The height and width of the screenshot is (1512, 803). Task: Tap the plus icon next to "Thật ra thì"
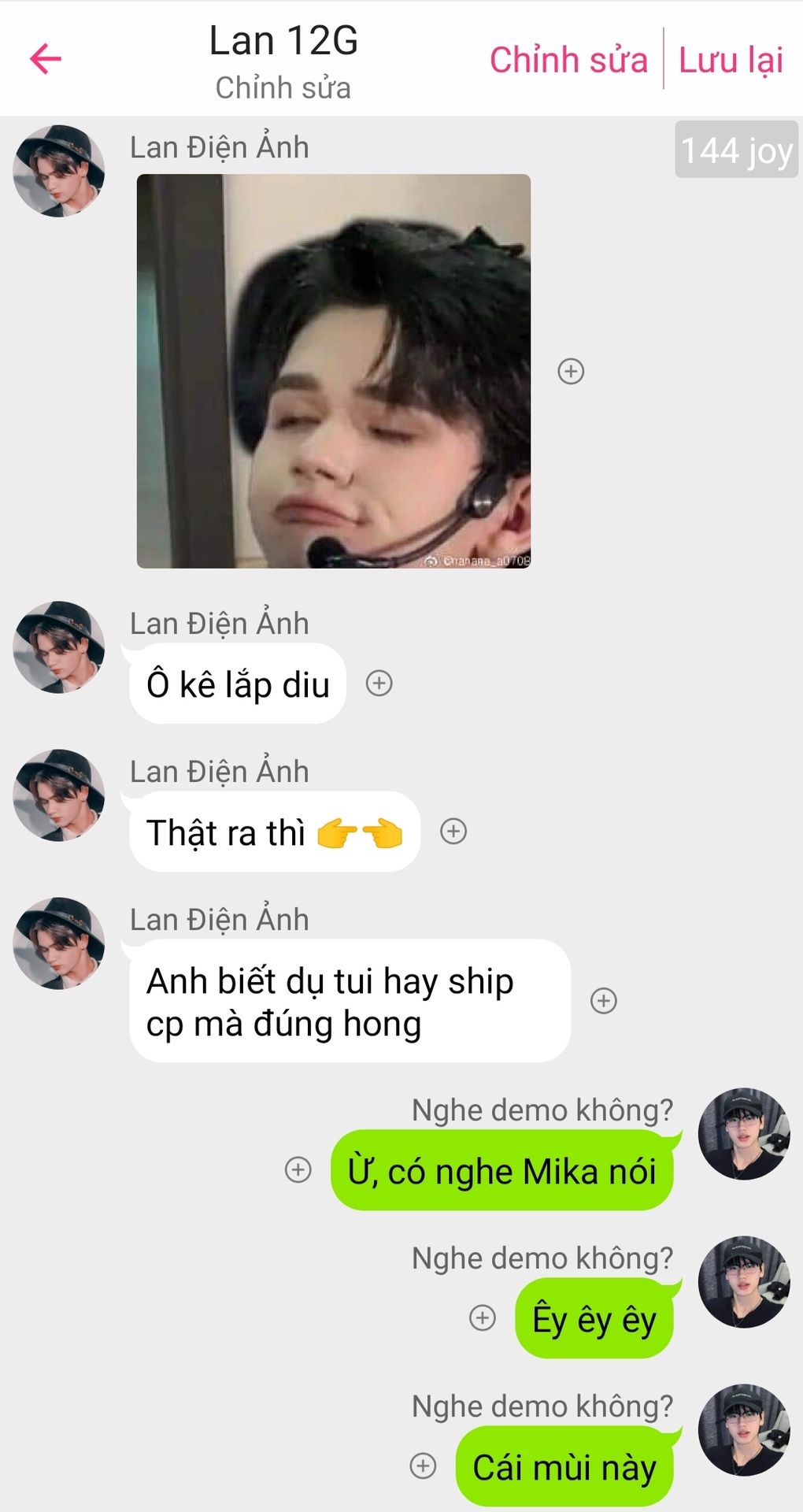point(453,831)
